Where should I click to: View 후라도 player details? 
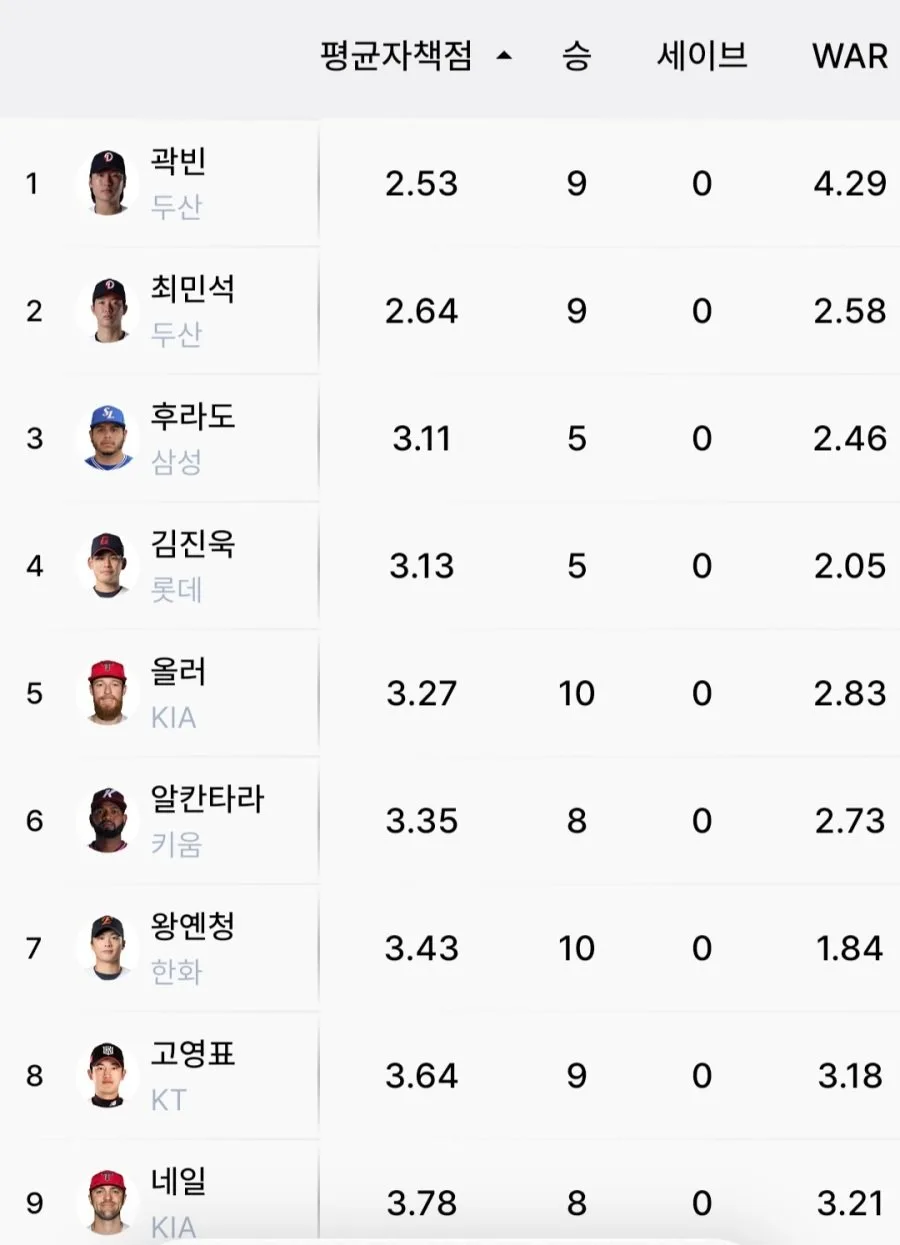[450, 438]
